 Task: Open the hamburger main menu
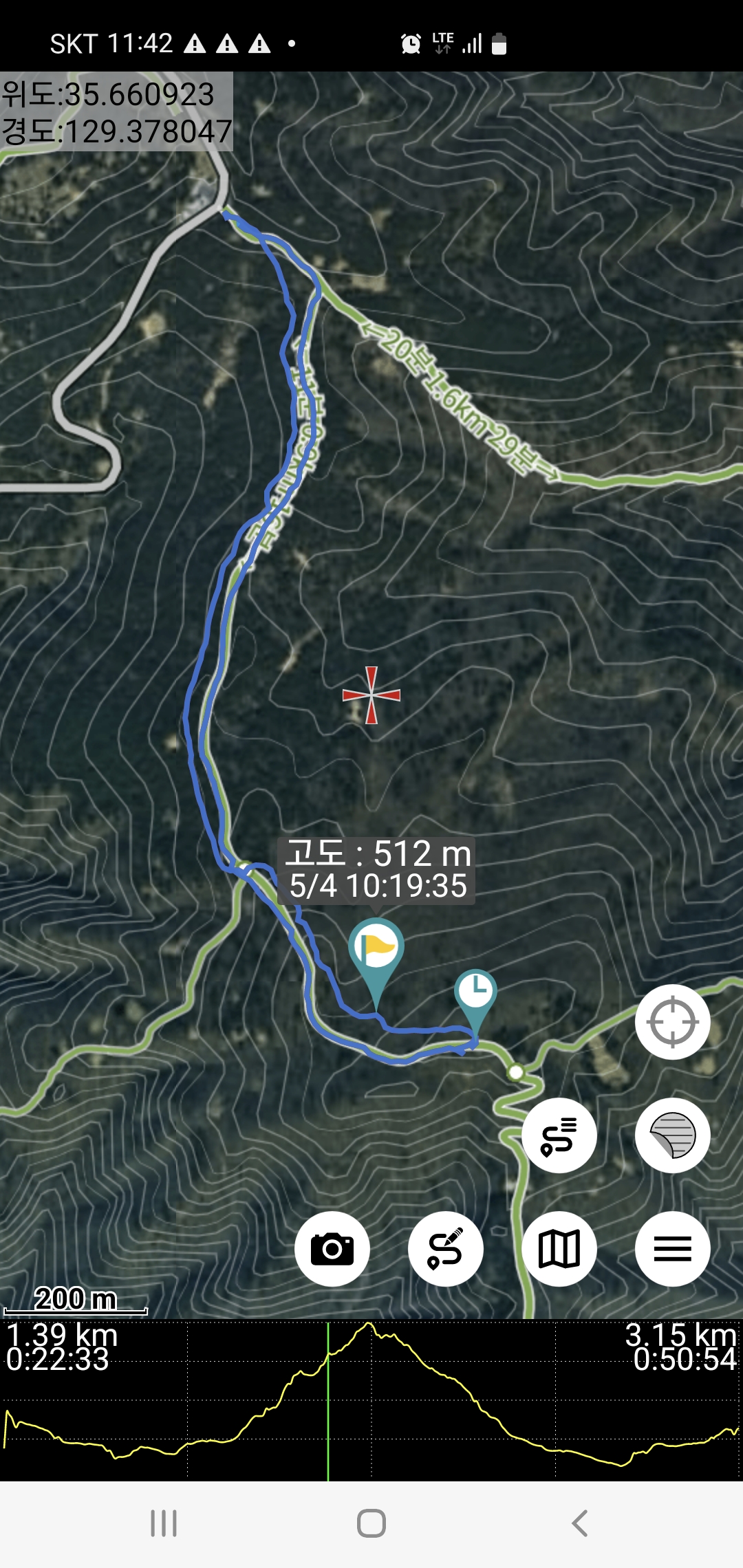point(672,1249)
